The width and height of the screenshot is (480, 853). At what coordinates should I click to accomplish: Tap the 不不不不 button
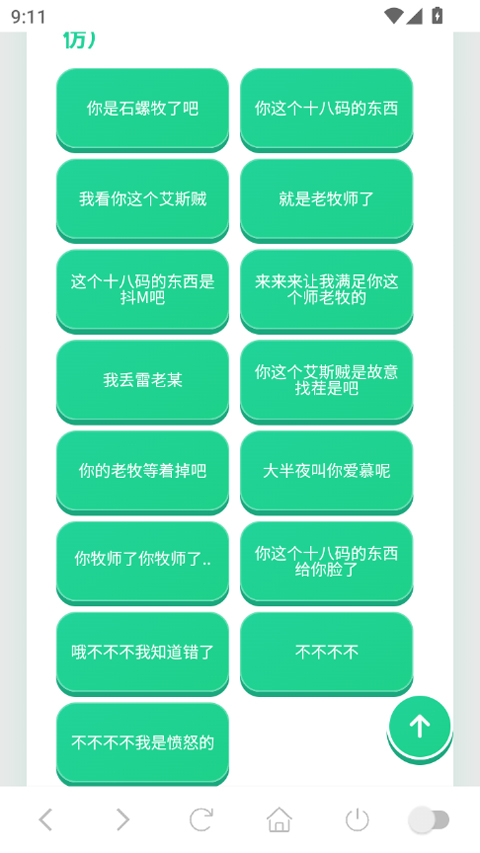(327, 652)
